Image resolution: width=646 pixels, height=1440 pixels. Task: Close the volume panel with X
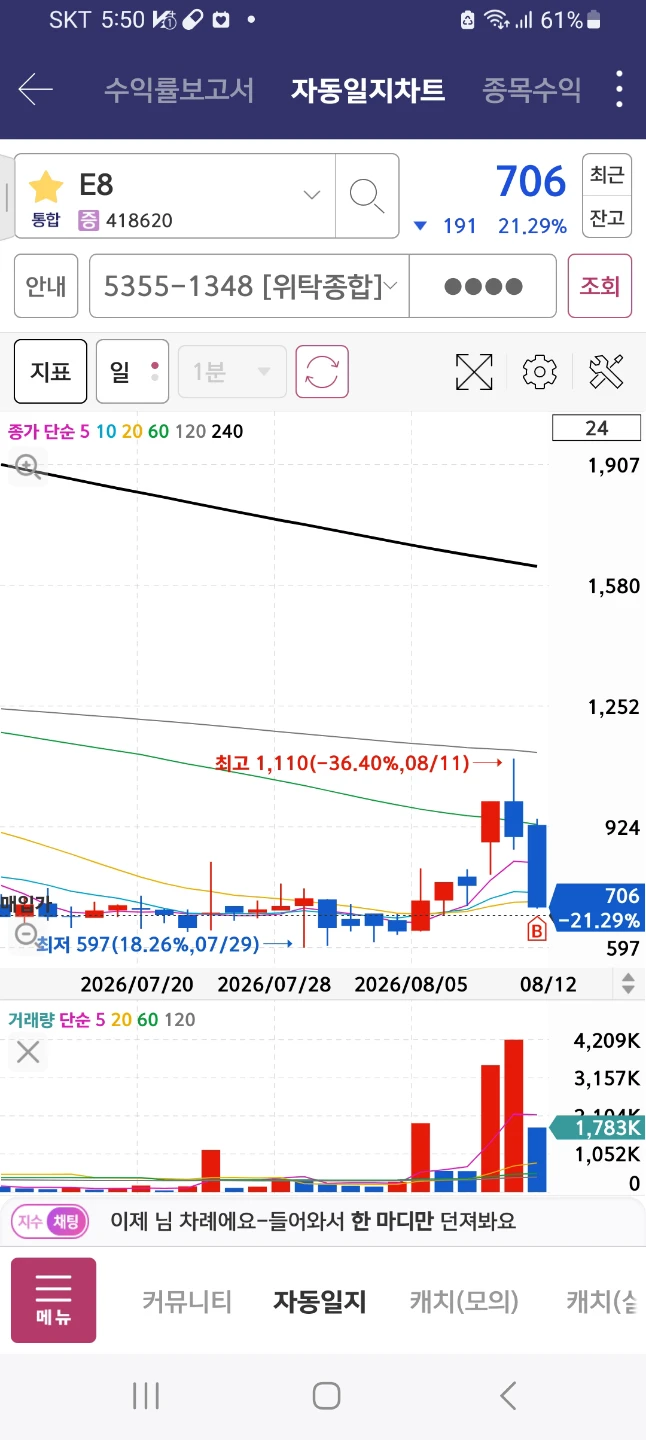(x=28, y=1052)
